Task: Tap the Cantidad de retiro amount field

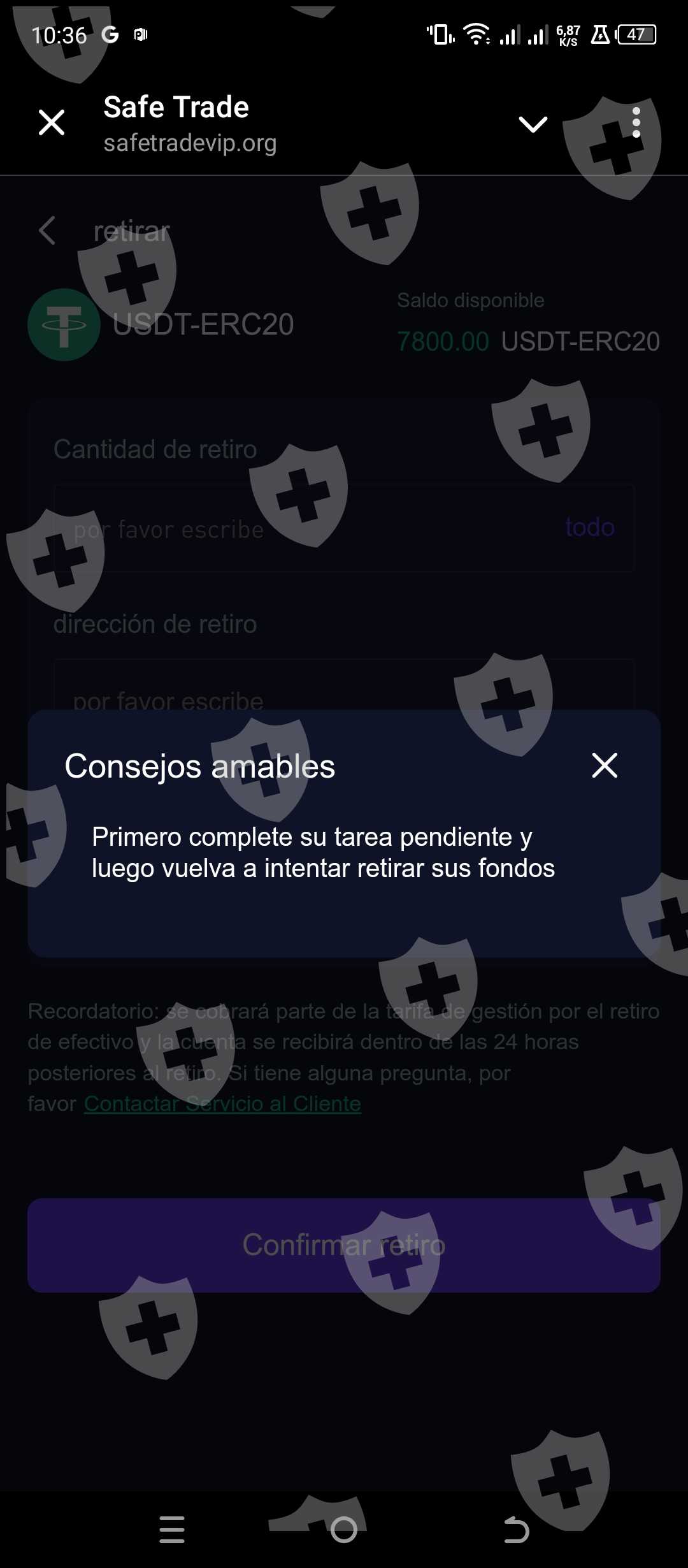Action: (x=306, y=529)
